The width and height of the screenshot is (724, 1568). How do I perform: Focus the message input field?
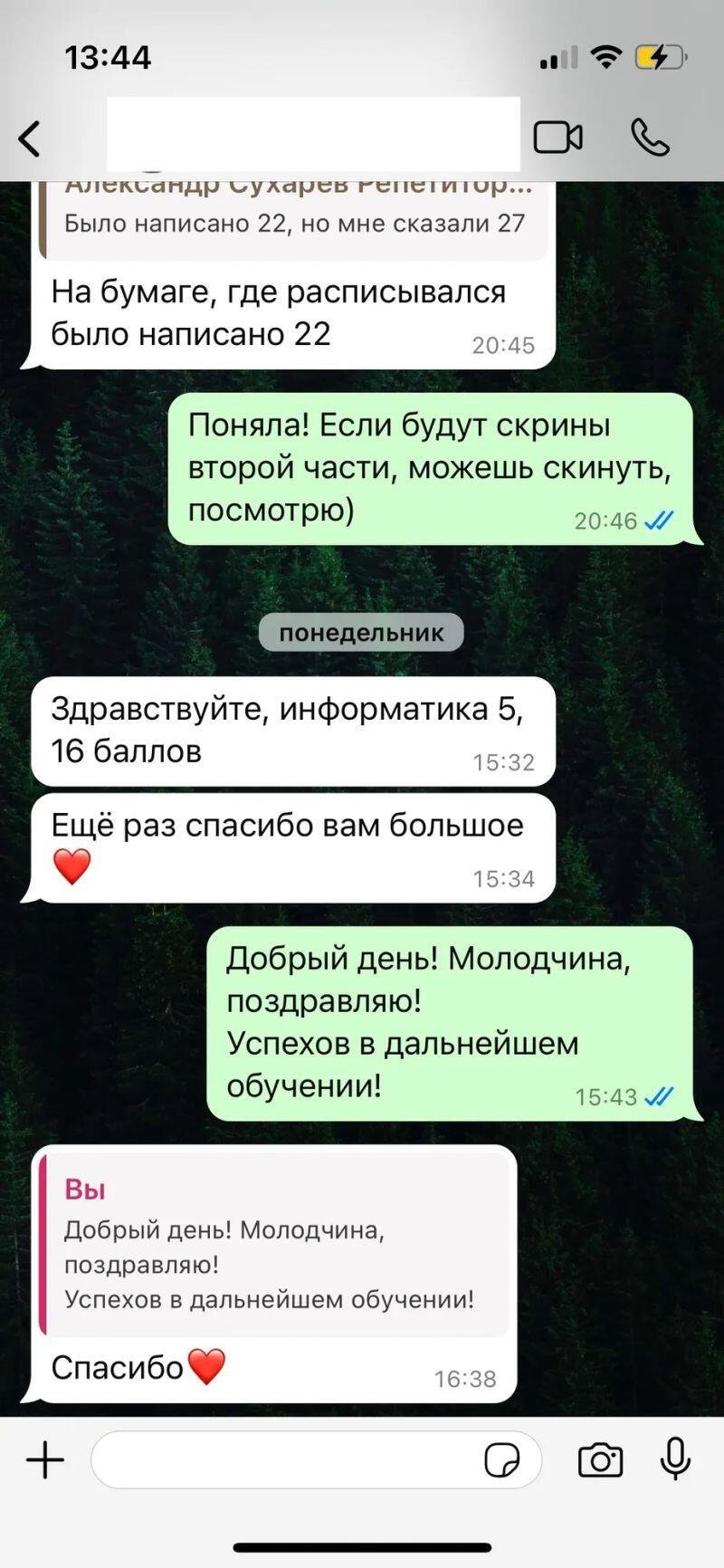pos(290,1459)
